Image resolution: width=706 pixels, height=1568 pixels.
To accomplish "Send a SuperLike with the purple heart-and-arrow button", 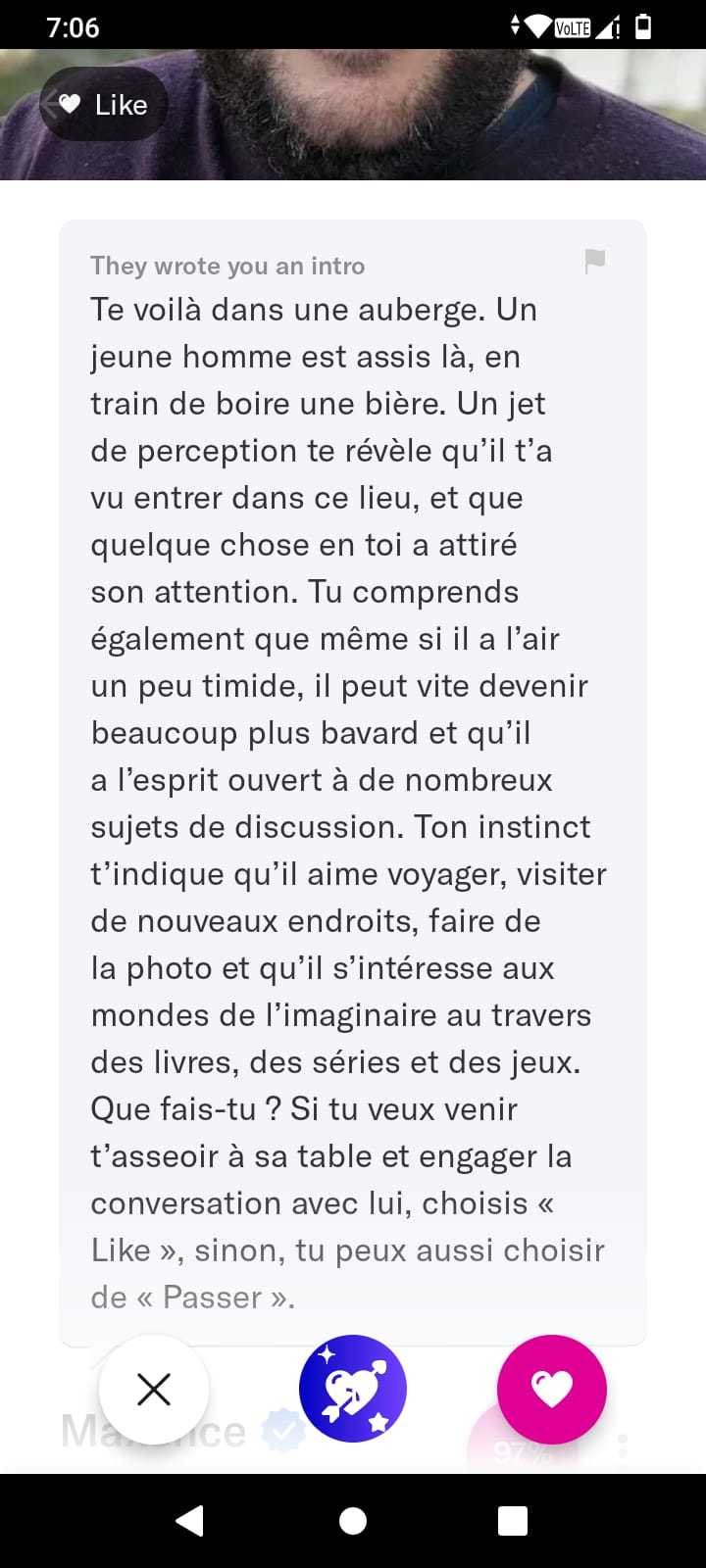I will (x=353, y=1389).
